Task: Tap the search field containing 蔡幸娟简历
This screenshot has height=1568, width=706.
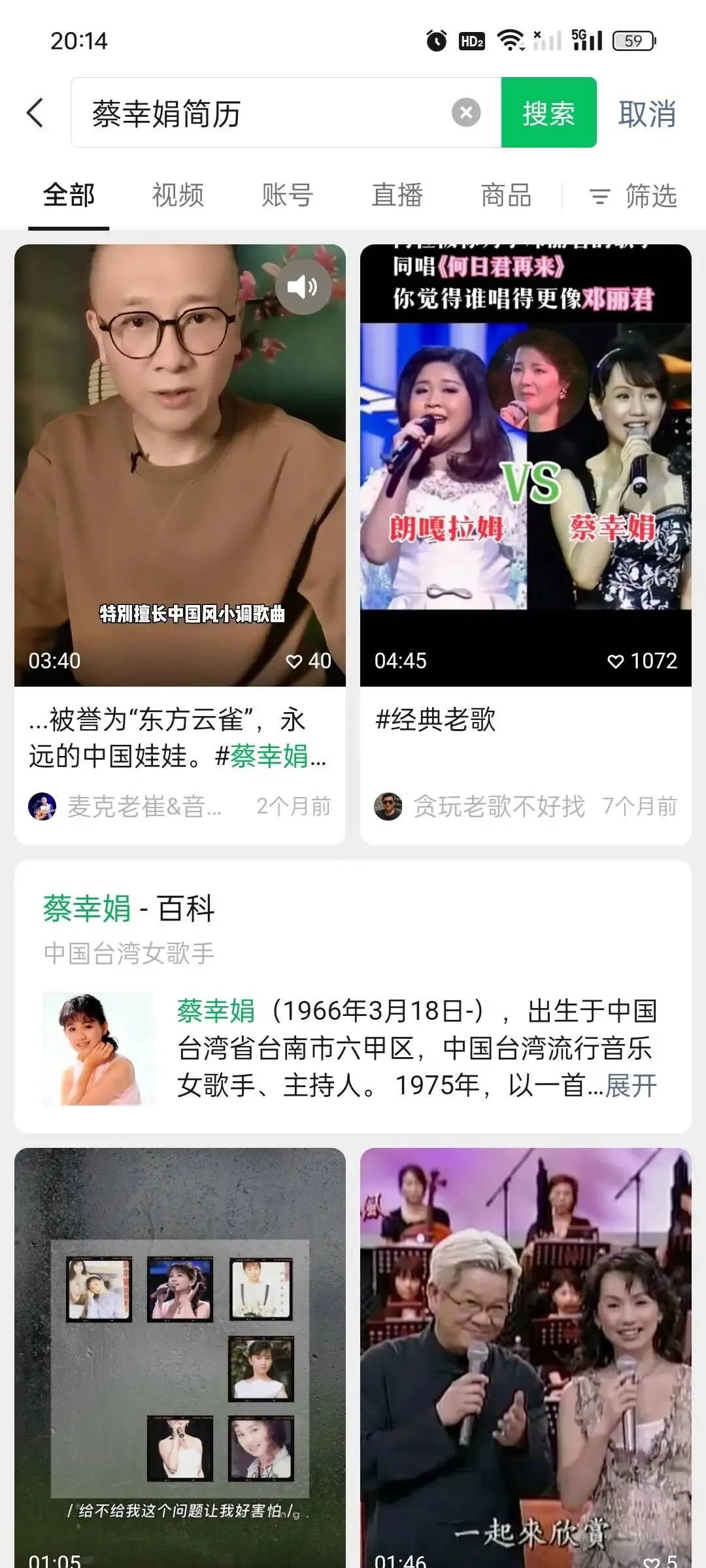Action: click(x=261, y=113)
